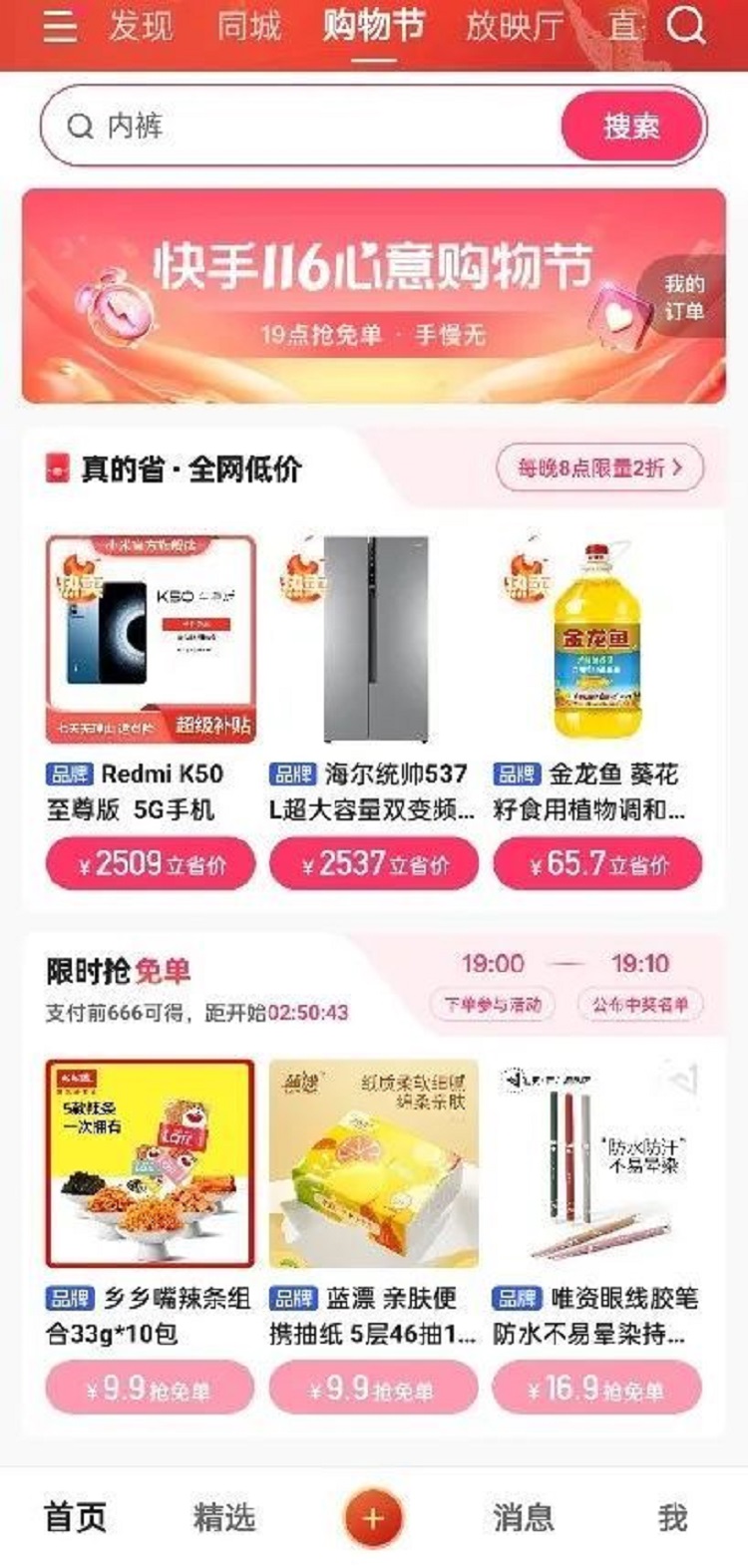The image size is (748, 1568).
Task: Open the Redmi K50 至尊版 product card
Action: point(151,640)
